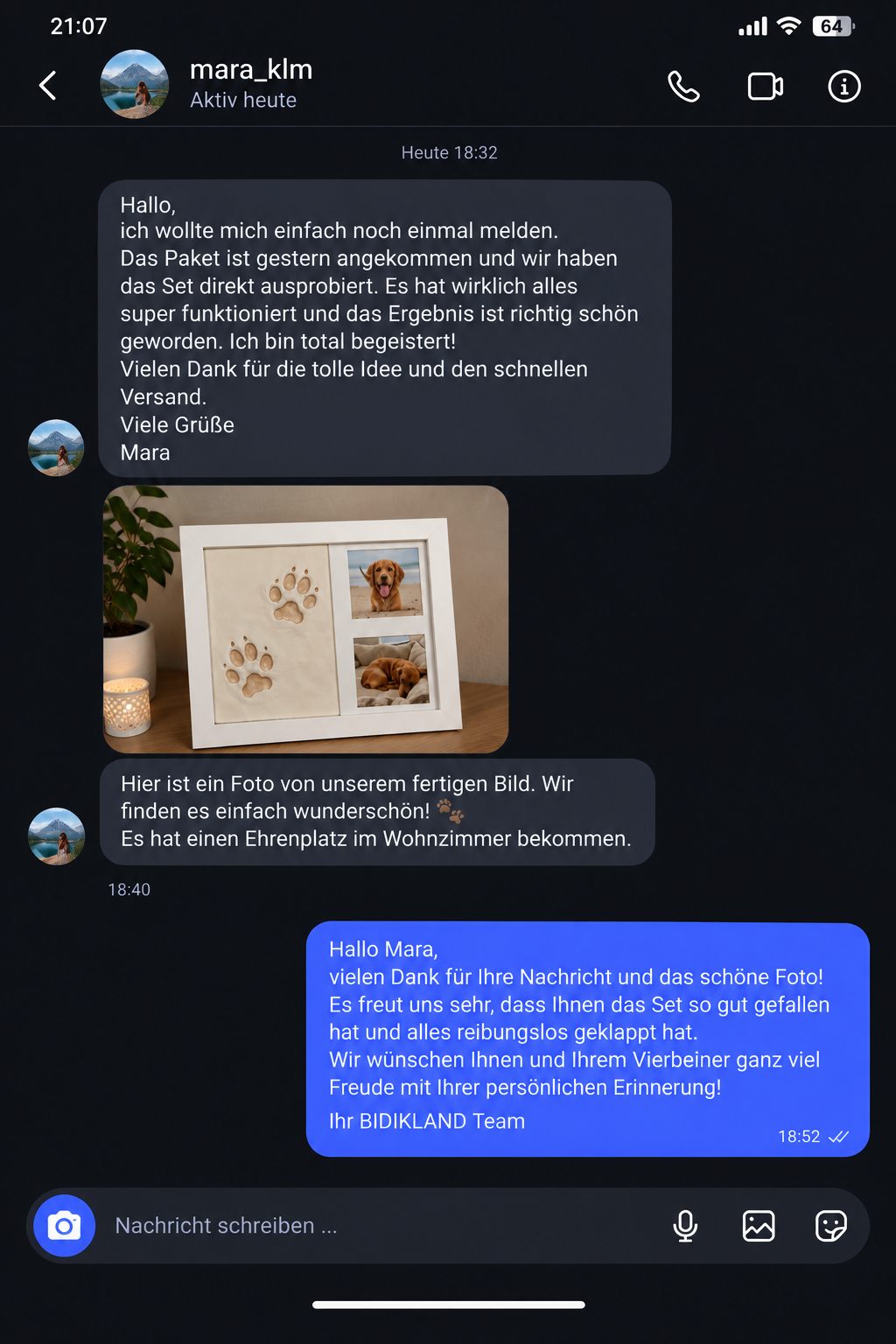
Task: Start a video call with mara_klm
Action: [x=766, y=87]
